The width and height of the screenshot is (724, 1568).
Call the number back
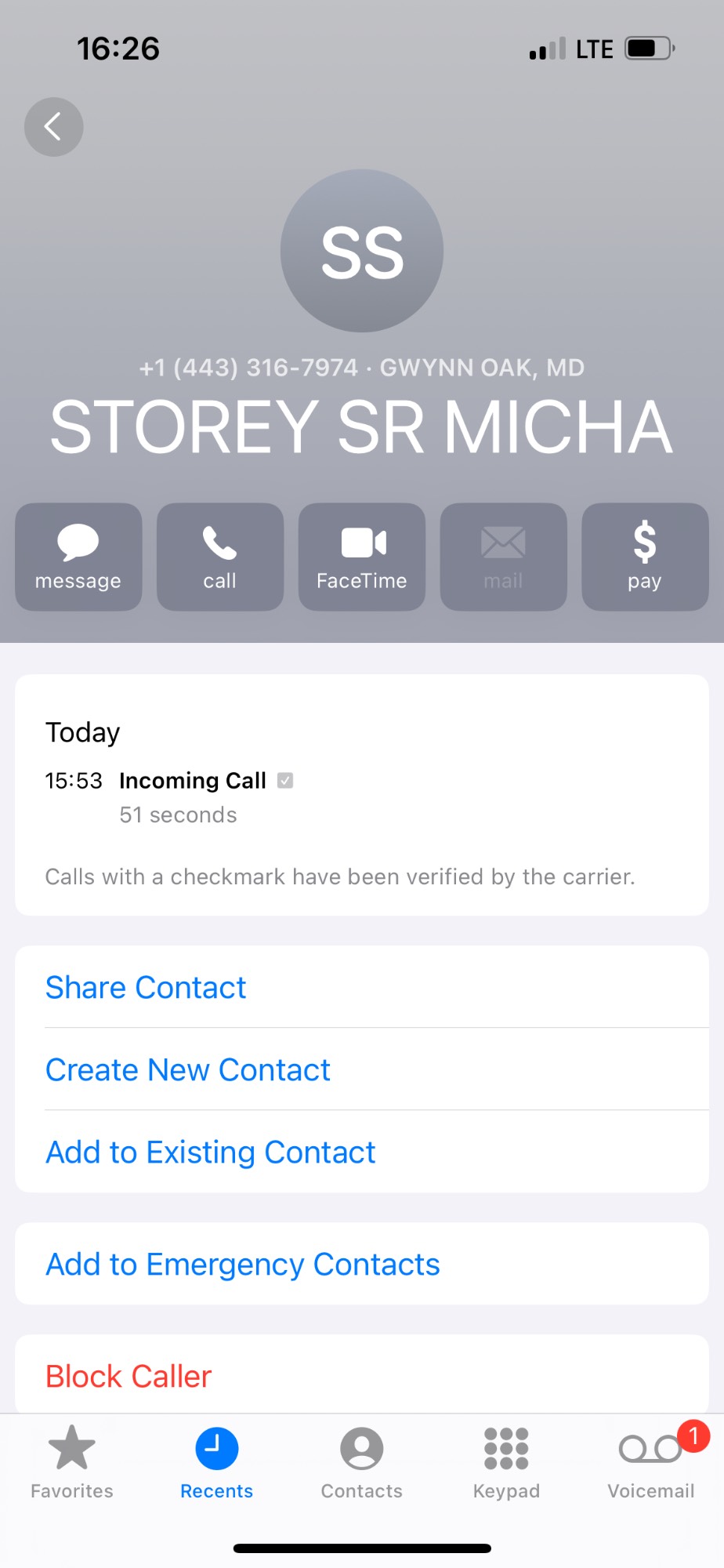[x=220, y=557]
